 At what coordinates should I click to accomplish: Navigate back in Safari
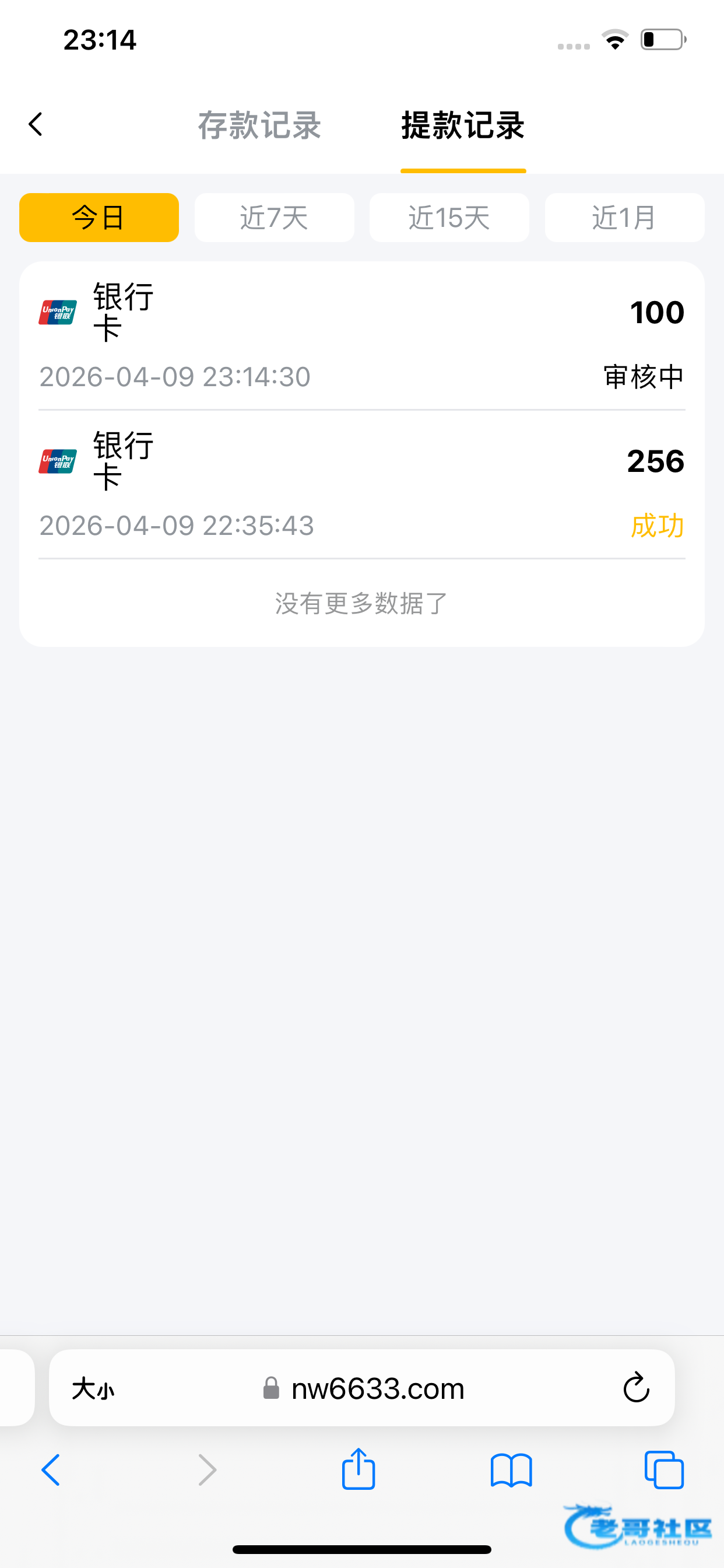pyautogui.click(x=51, y=1470)
